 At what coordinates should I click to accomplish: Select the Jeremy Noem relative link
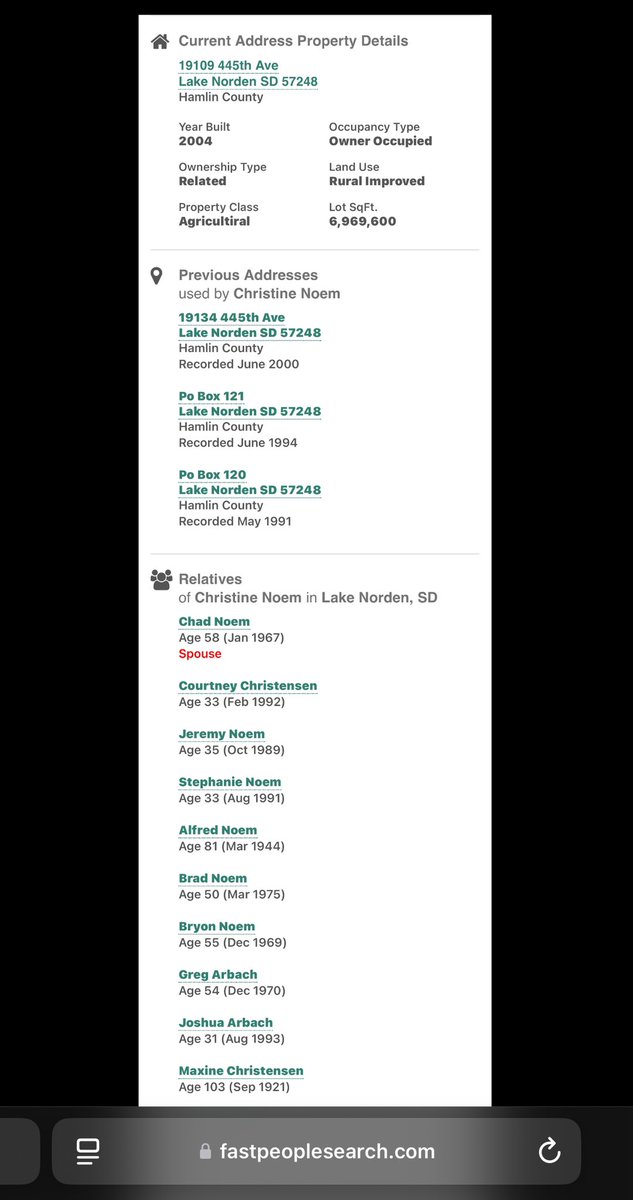(x=221, y=734)
